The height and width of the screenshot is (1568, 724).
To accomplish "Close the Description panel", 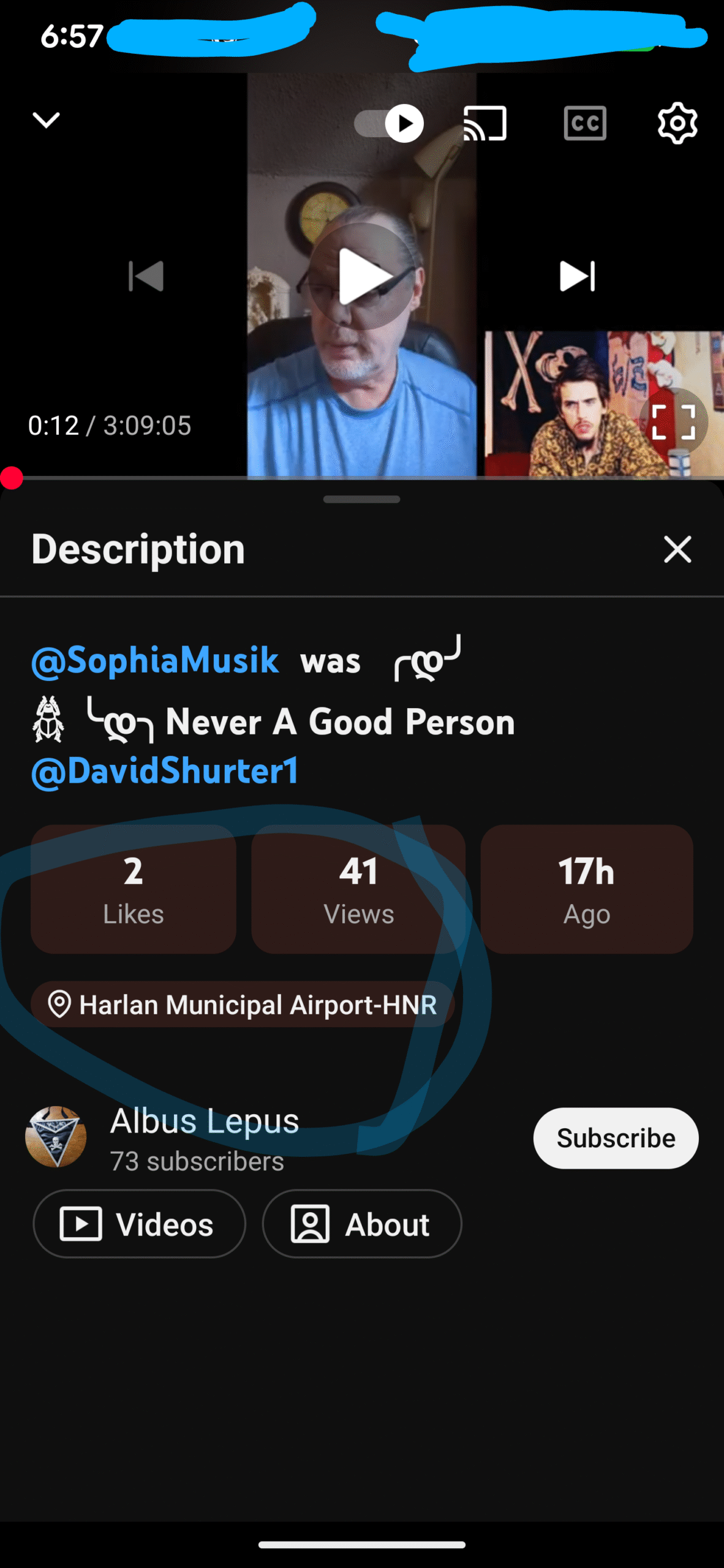I will pos(677,549).
